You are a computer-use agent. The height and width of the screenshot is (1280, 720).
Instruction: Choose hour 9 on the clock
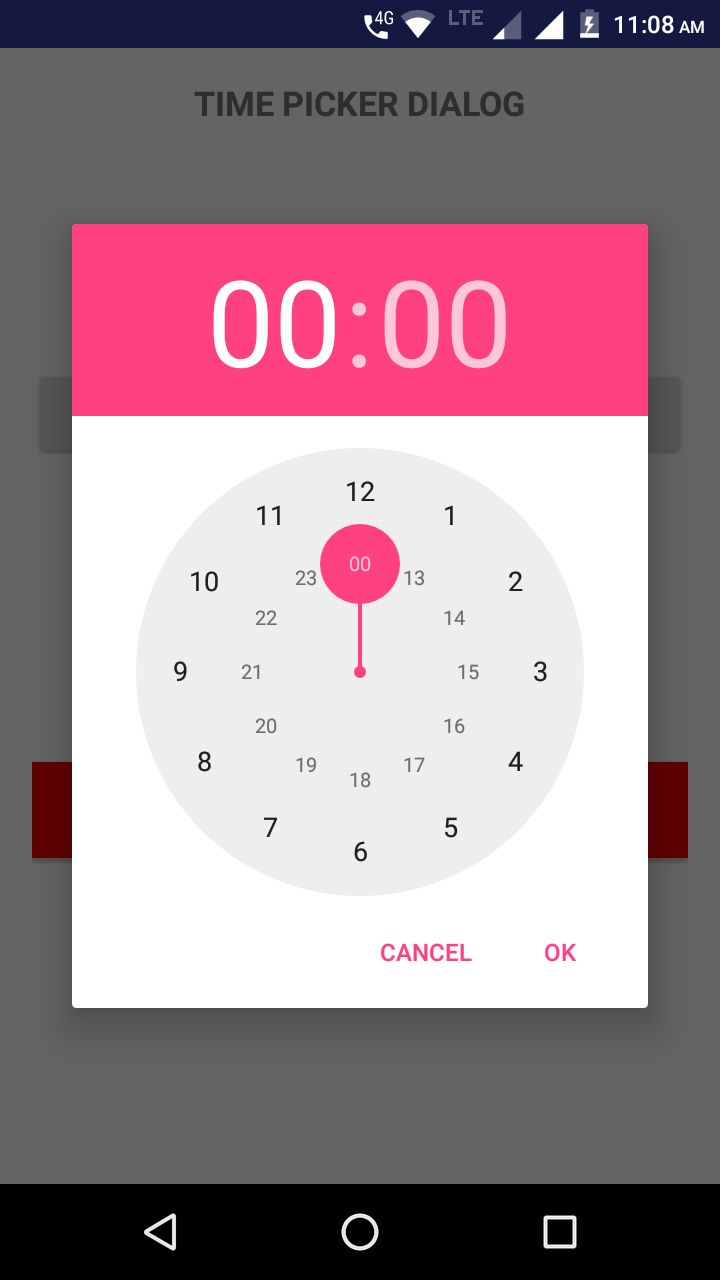[180, 672]
